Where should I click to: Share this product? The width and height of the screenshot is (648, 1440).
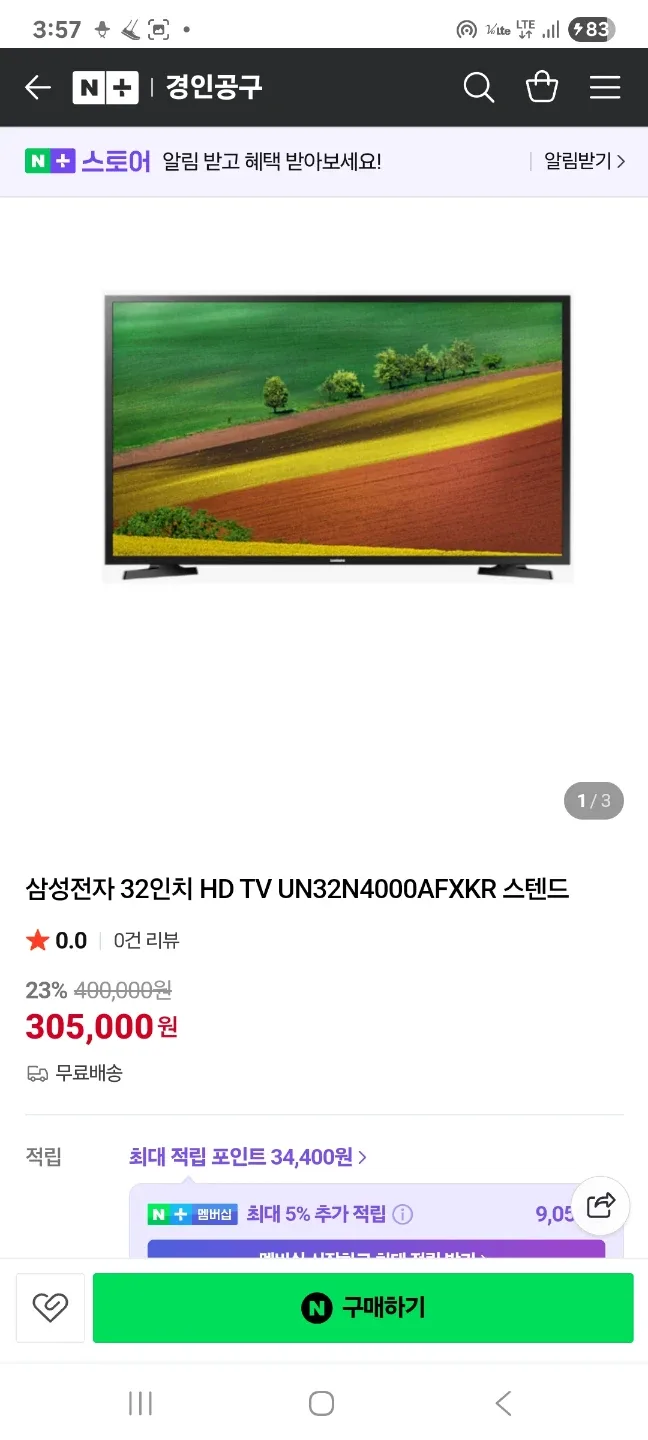(x=600, y=1205)
